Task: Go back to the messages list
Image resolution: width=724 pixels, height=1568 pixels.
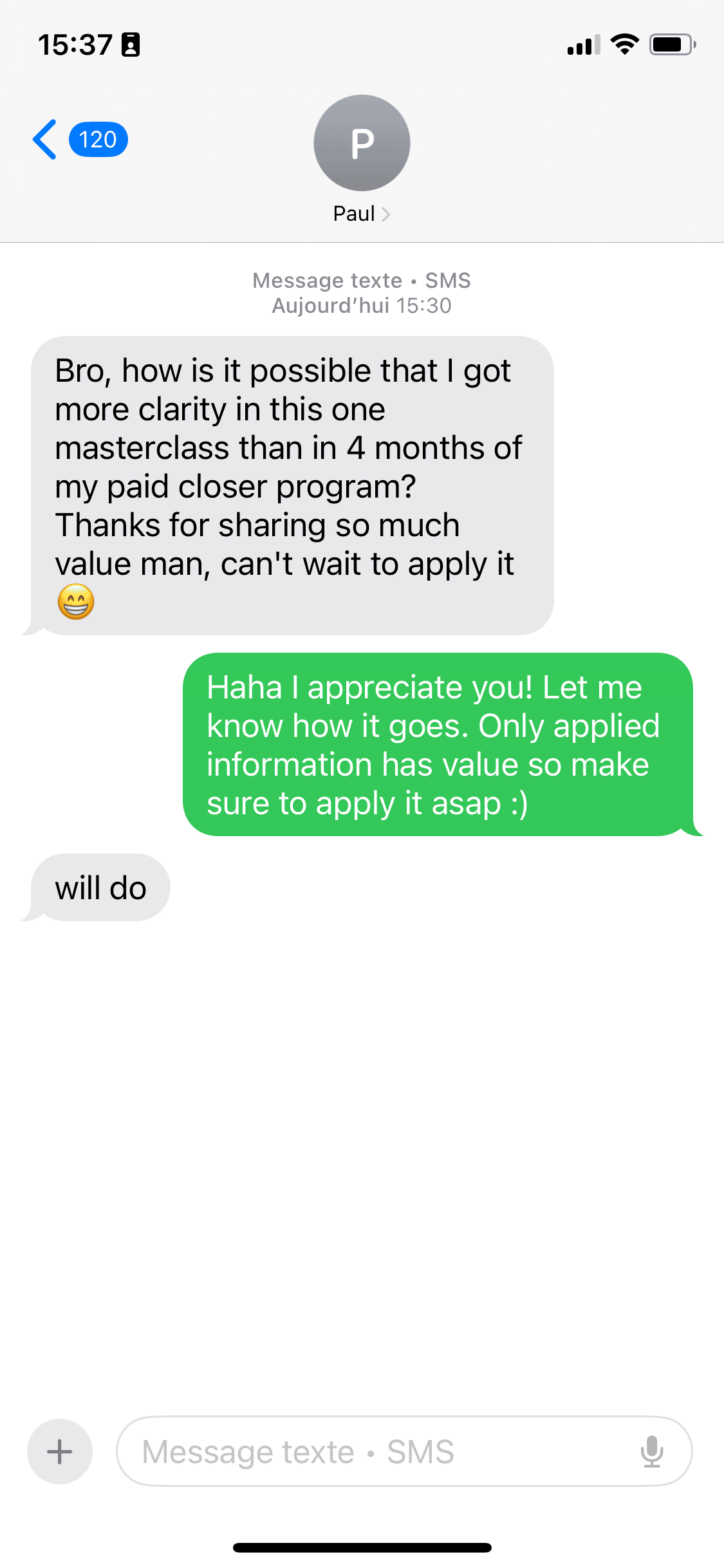Action: [x=46, y=140]
